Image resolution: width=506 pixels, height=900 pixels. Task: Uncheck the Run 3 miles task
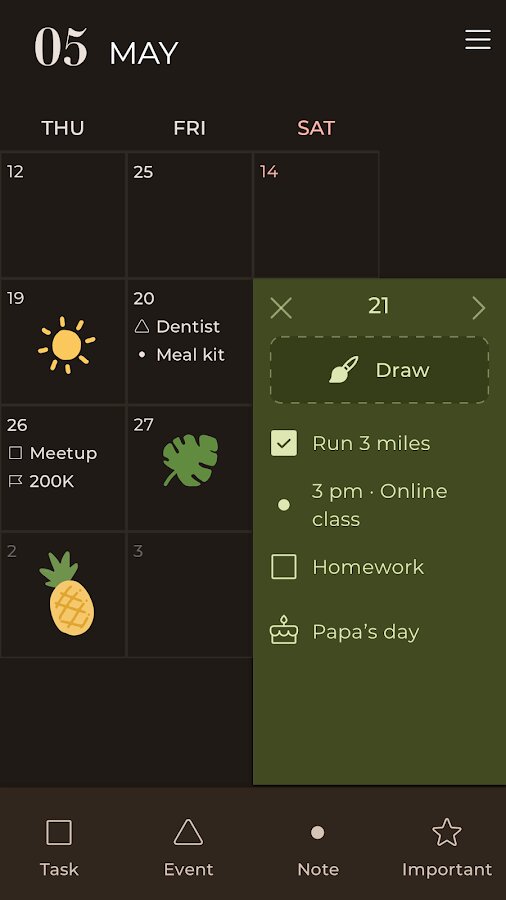pos(284,443)
